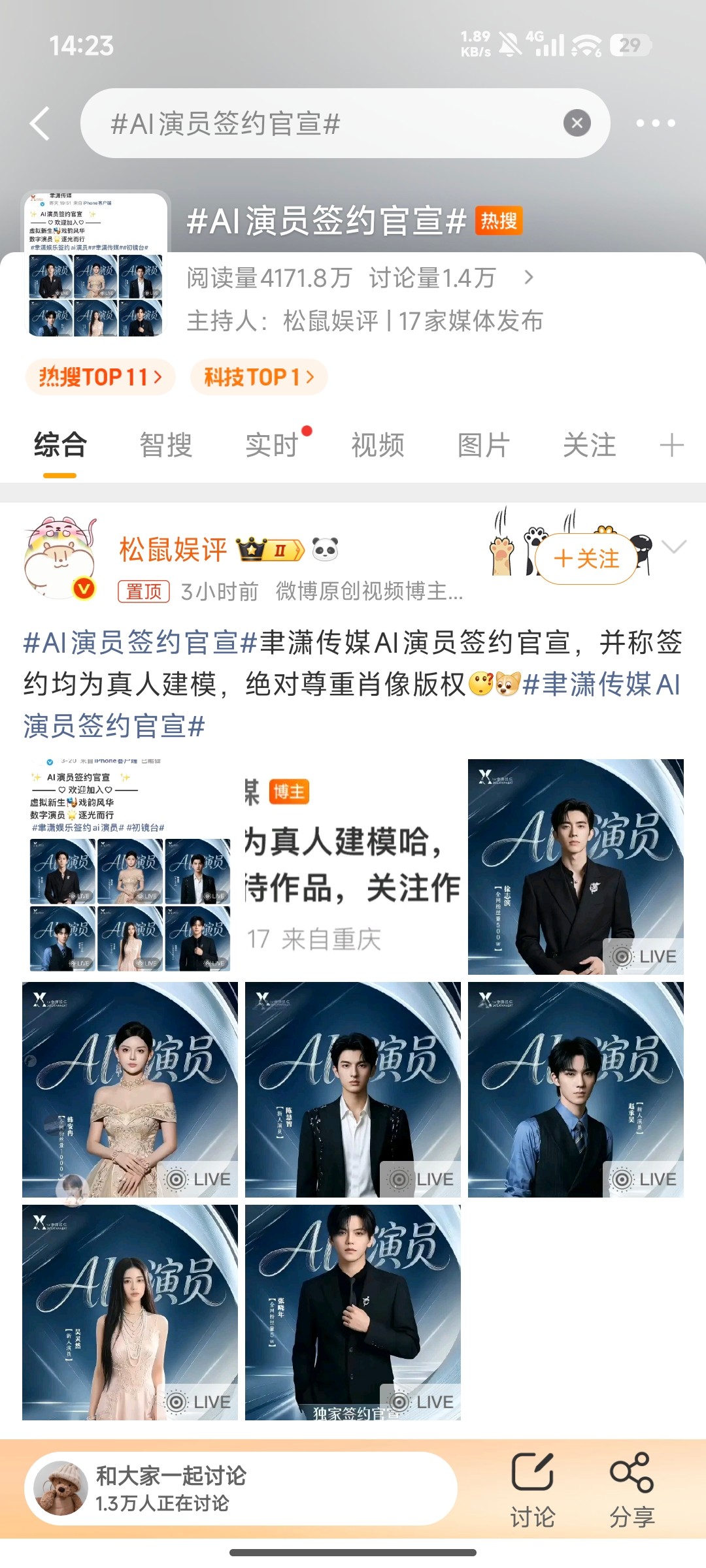706x1568 pixels.
Task: Switch to the 图片 tab
Action: click(x=483, y=446)
